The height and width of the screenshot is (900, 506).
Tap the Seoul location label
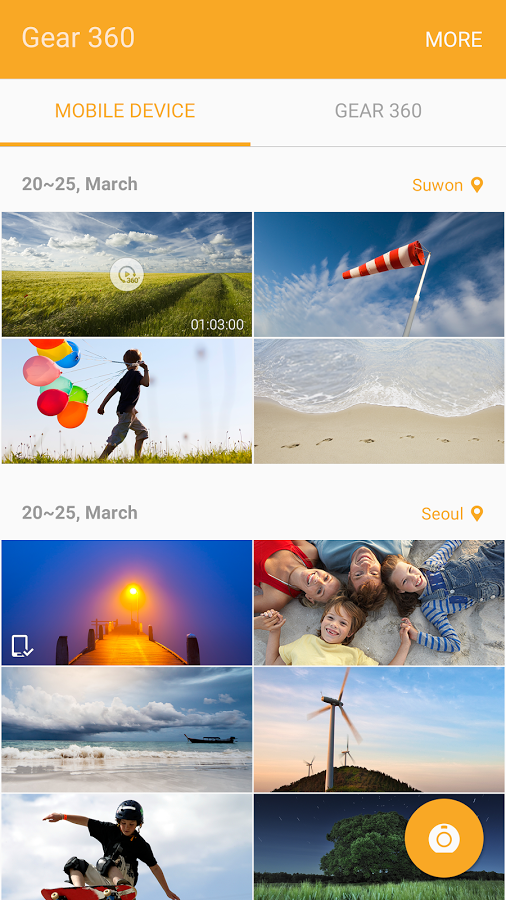click(x=452, y=513)
